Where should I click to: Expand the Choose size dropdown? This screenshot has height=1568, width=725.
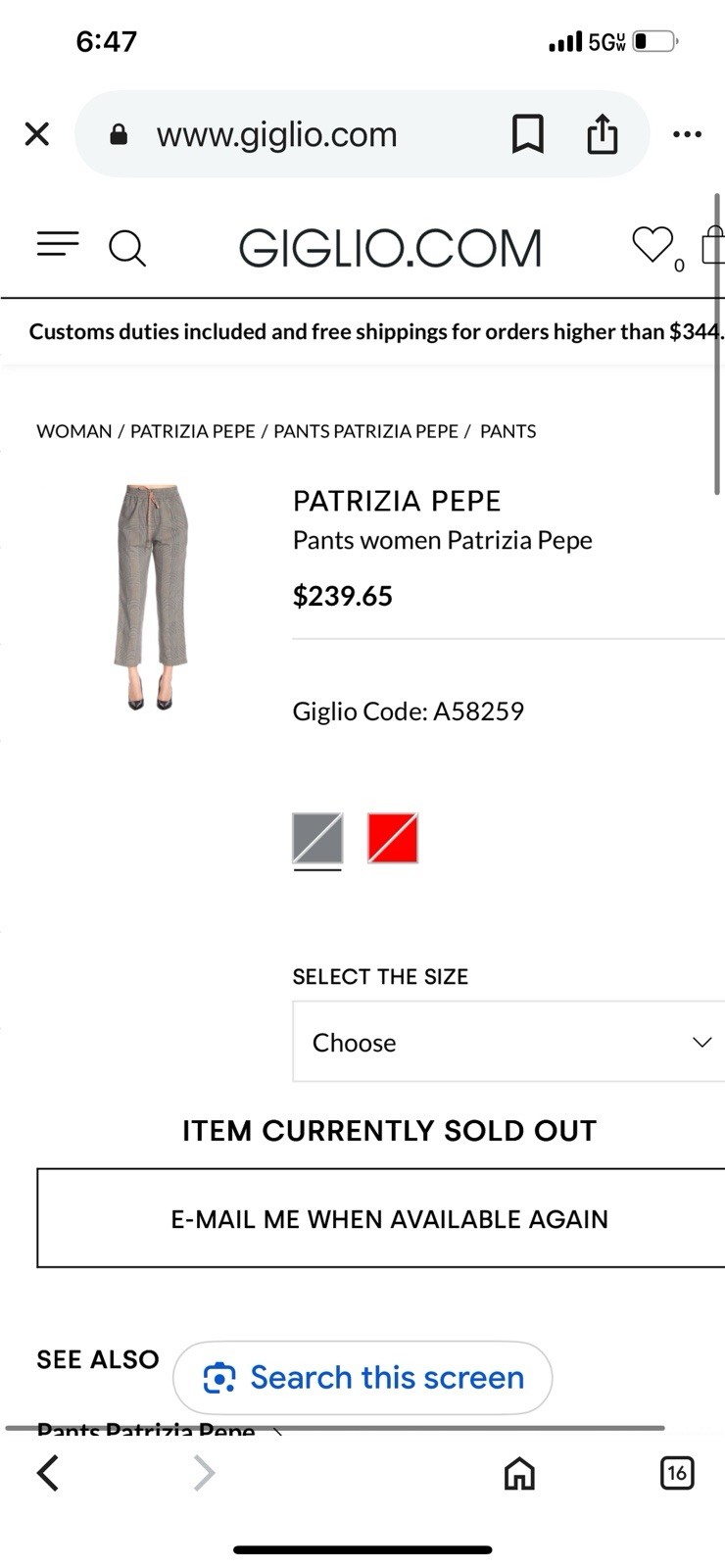[509, 1042]
